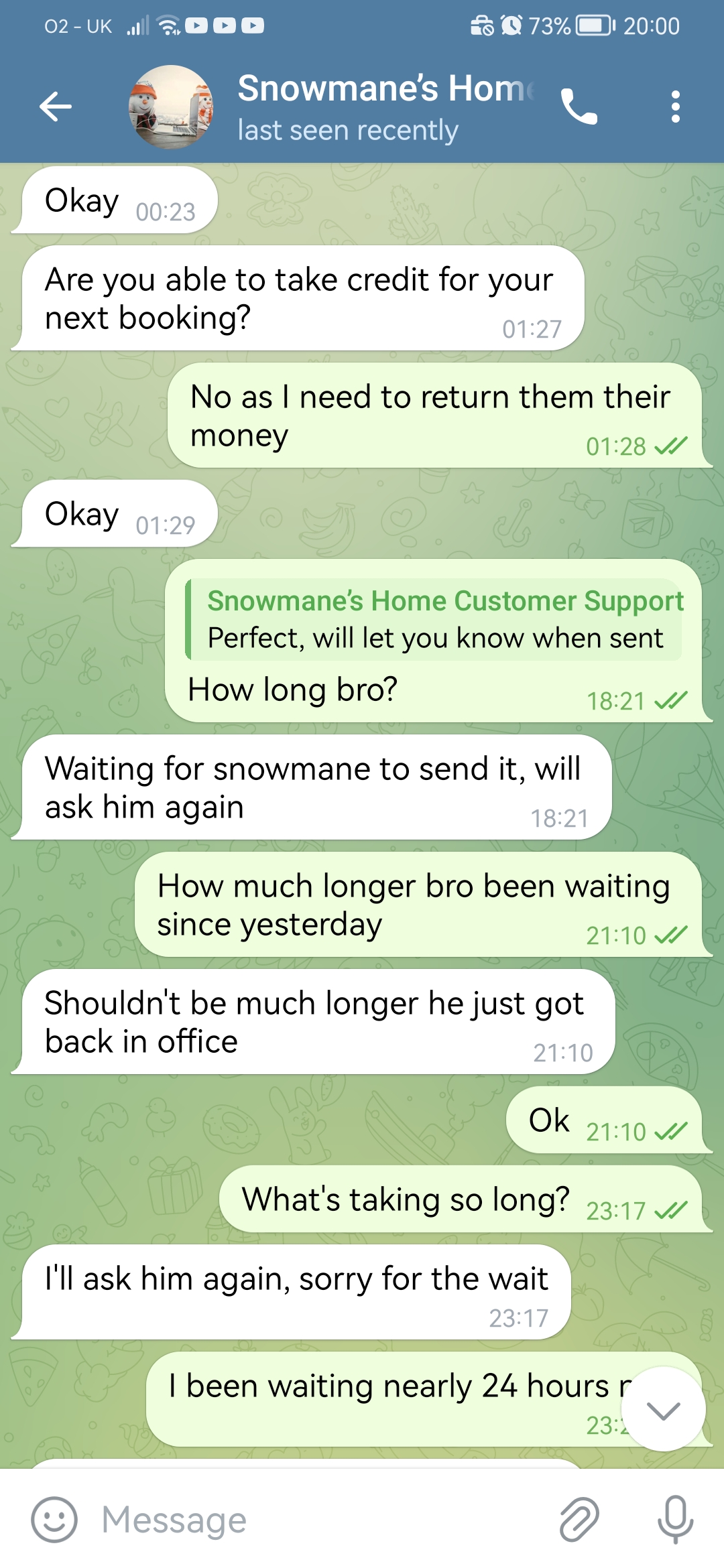Go back to the chat list
724x1568 pixels.
55,107
